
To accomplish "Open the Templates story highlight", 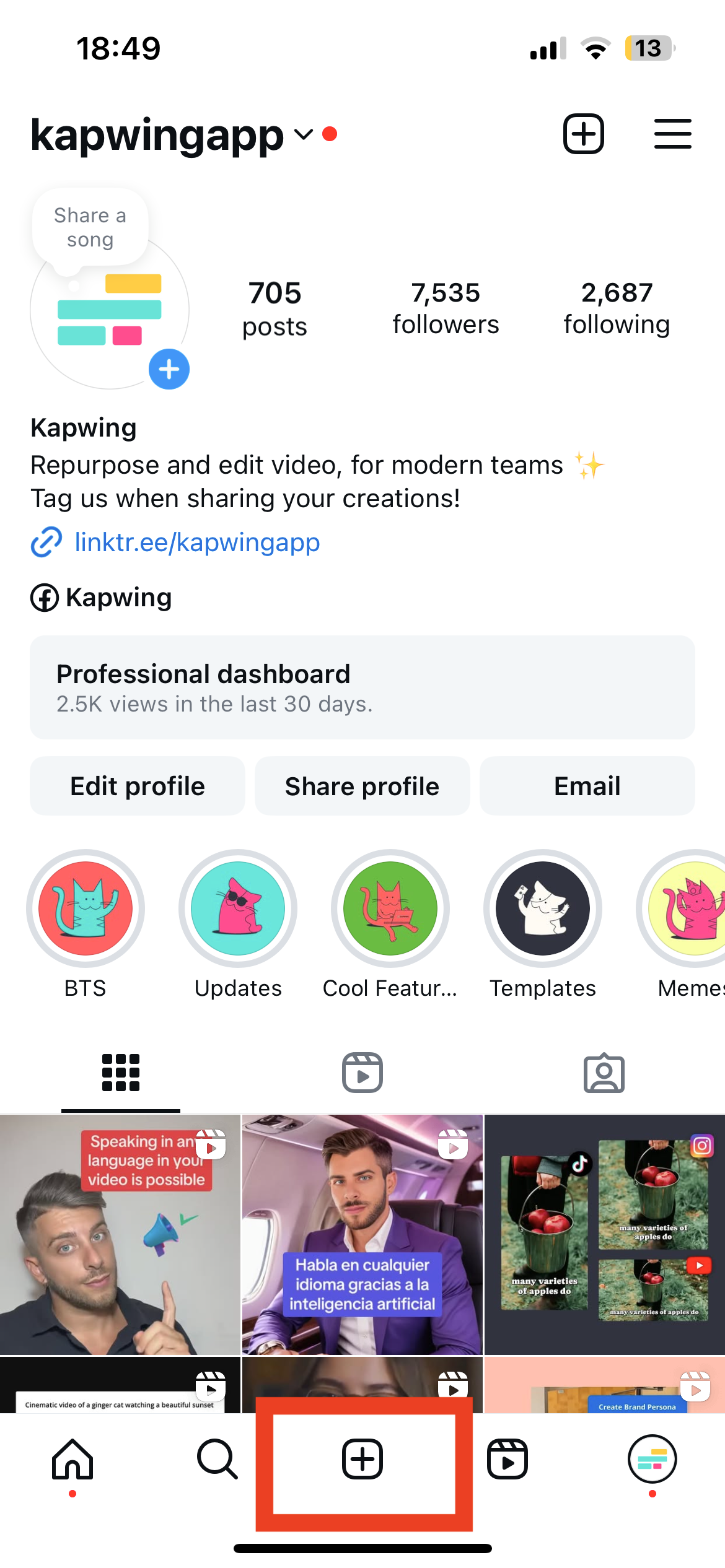I will (543, 908).
